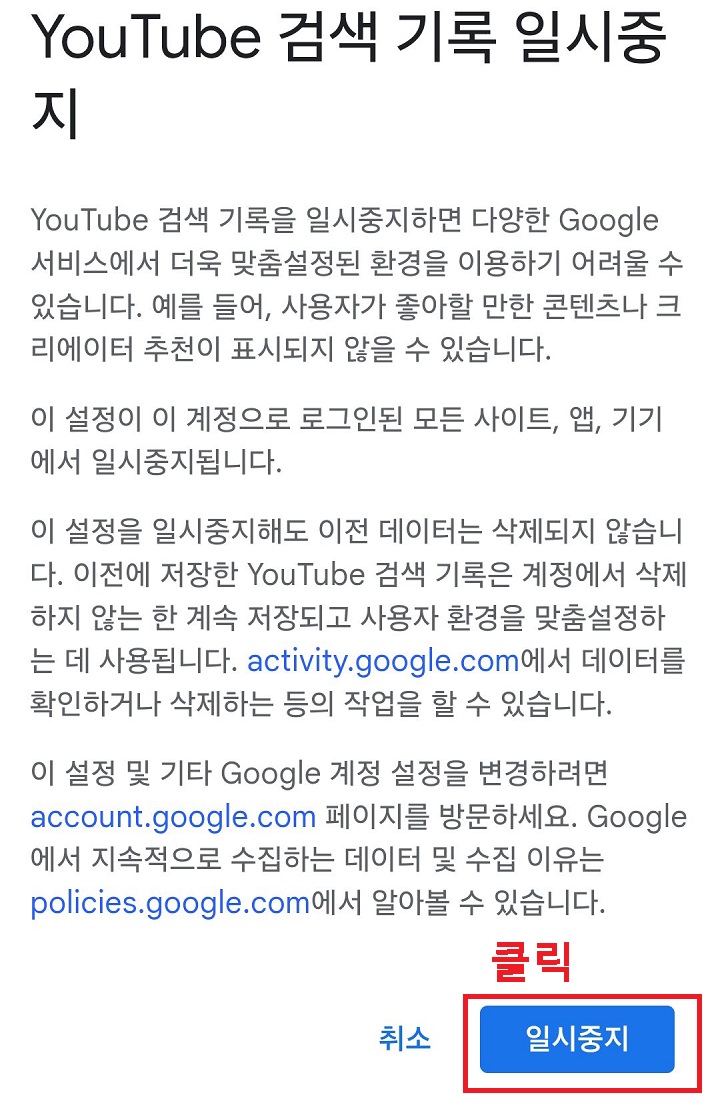The height and width of the screenshot is (1106, 720).
Task: Confirm pausing YouTube search history
Action: [574, 1040]
